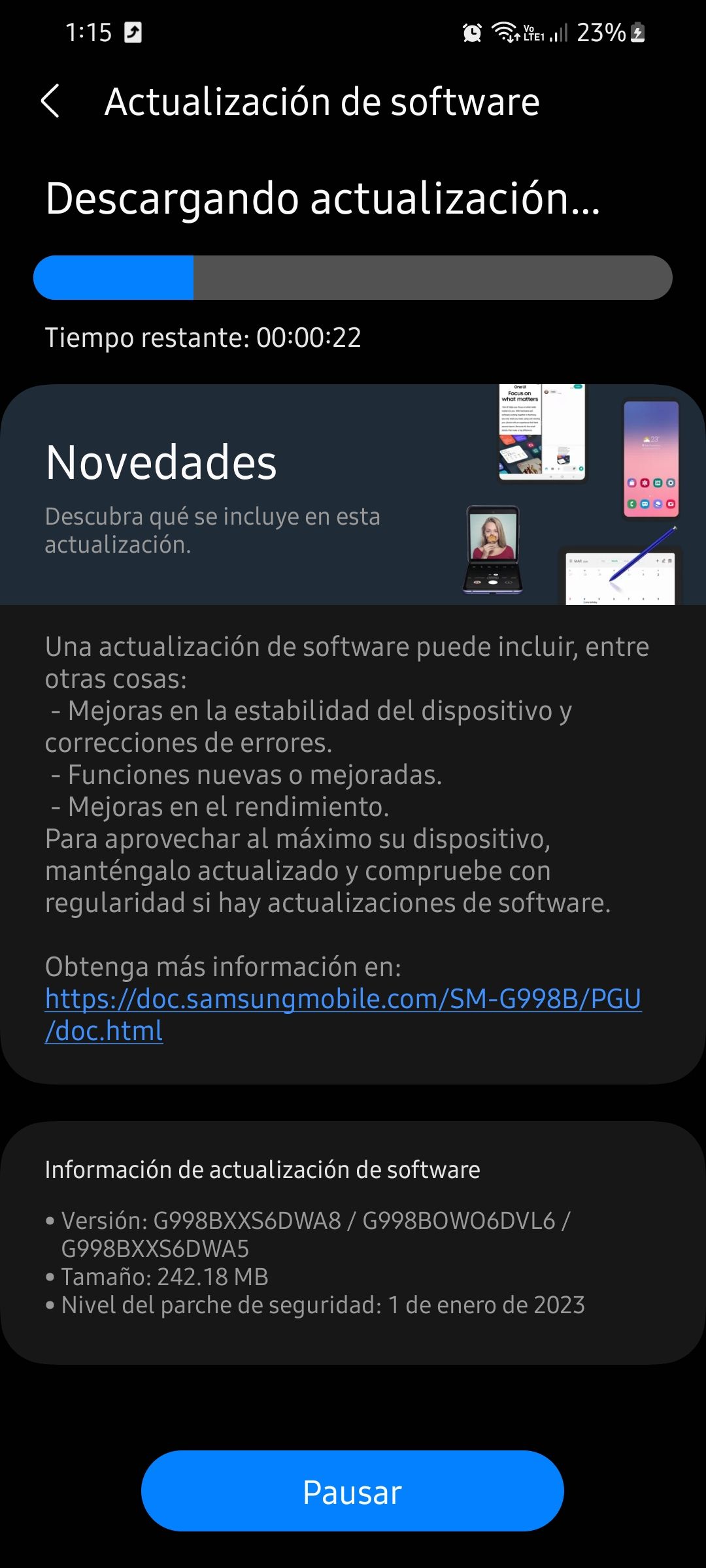Image resolution: width=706 pixels, height=1568 pixels.
Task: Open the Novedades banner
Action: 353,495
